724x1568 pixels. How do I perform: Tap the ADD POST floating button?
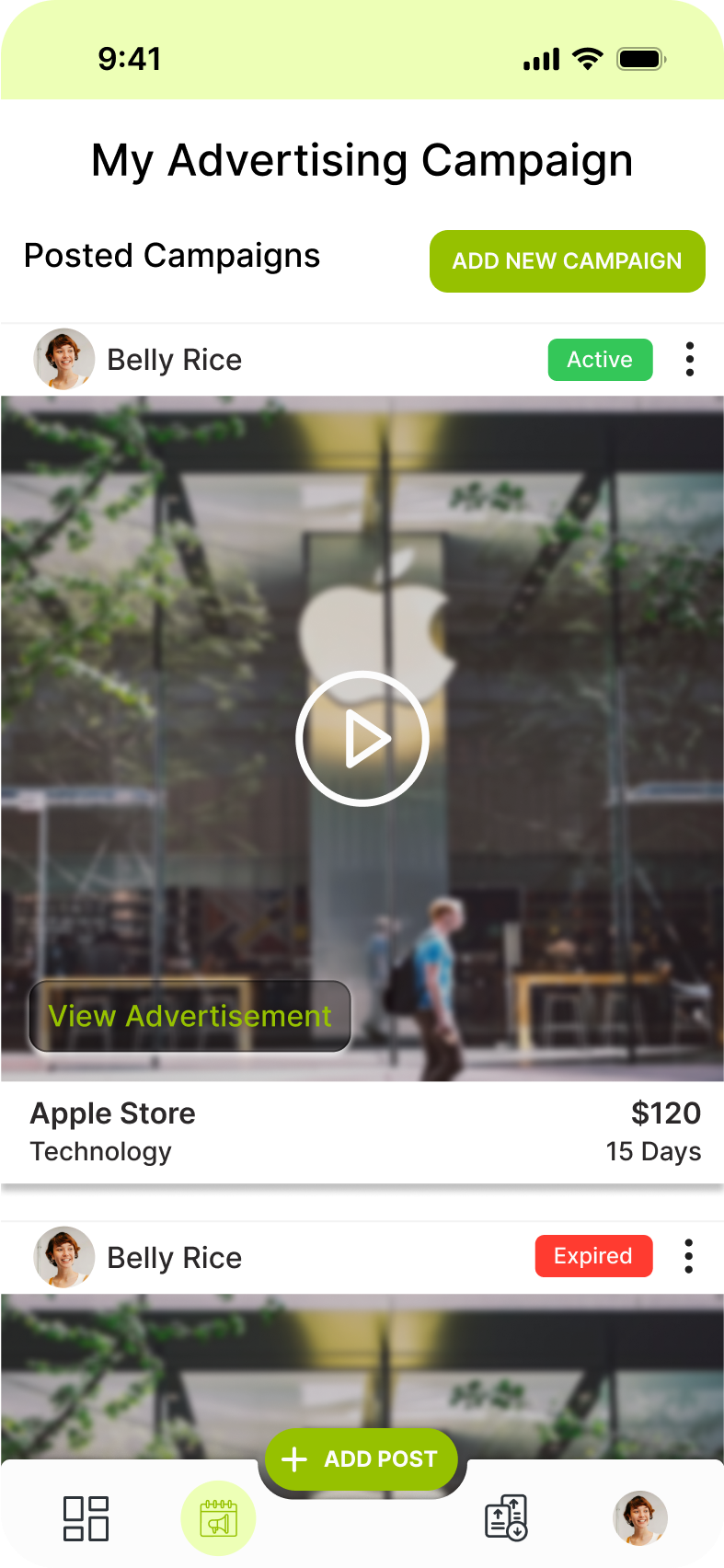[x=362, y=1458]
